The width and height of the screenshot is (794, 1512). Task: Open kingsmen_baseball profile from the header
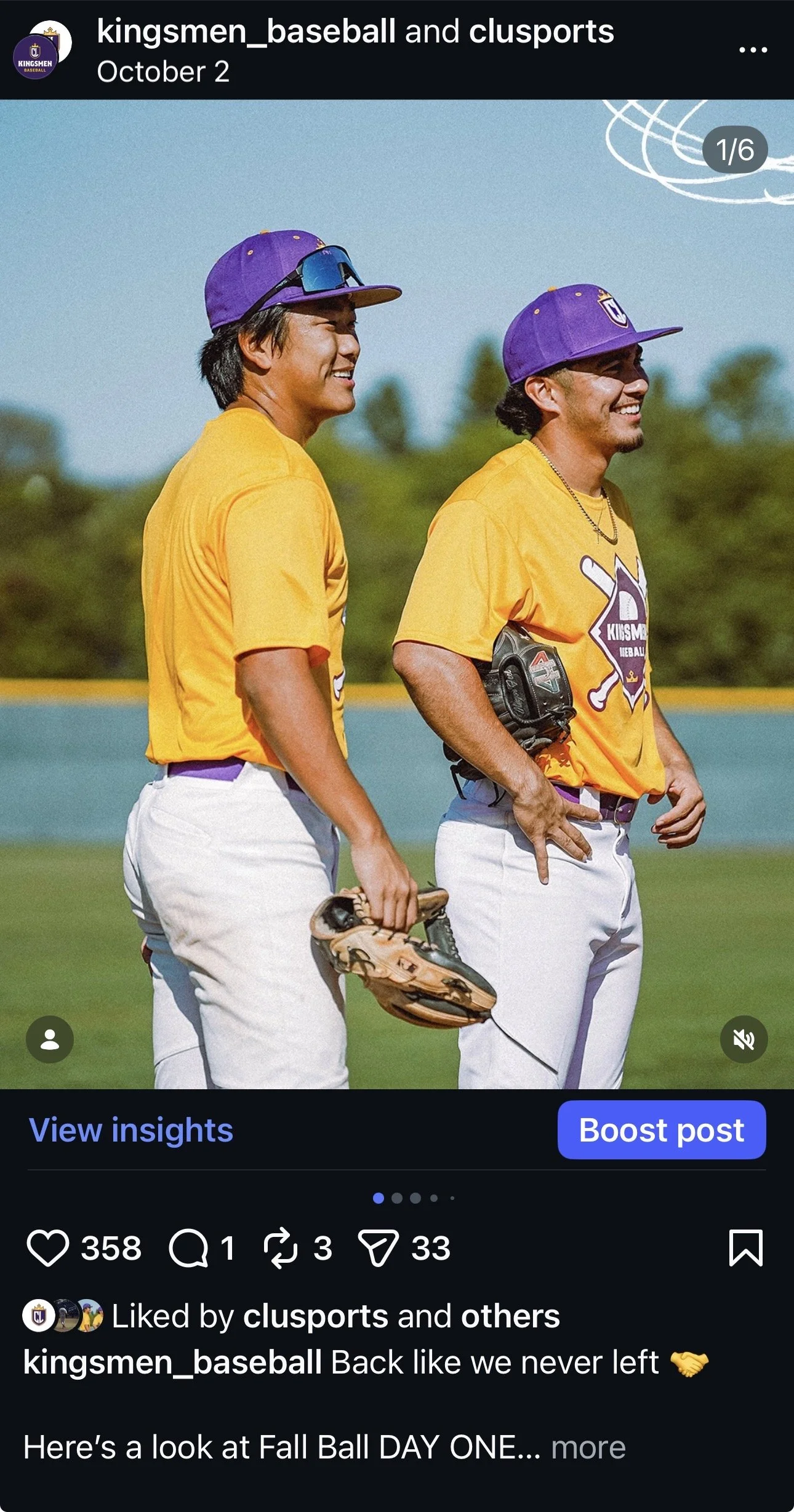point(246,32)
